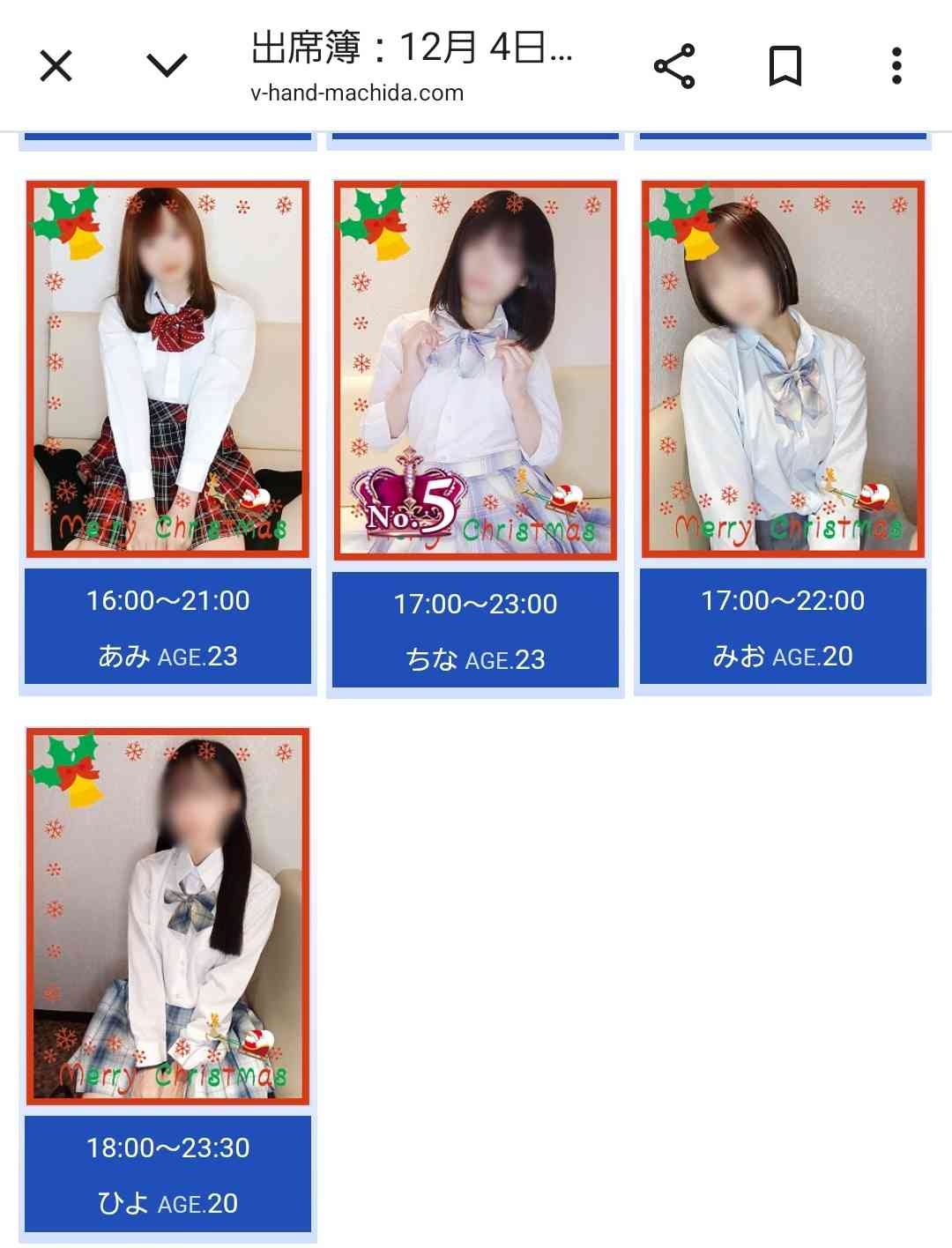Open the みお AGE.20 profile card

(x=783, y=370)
